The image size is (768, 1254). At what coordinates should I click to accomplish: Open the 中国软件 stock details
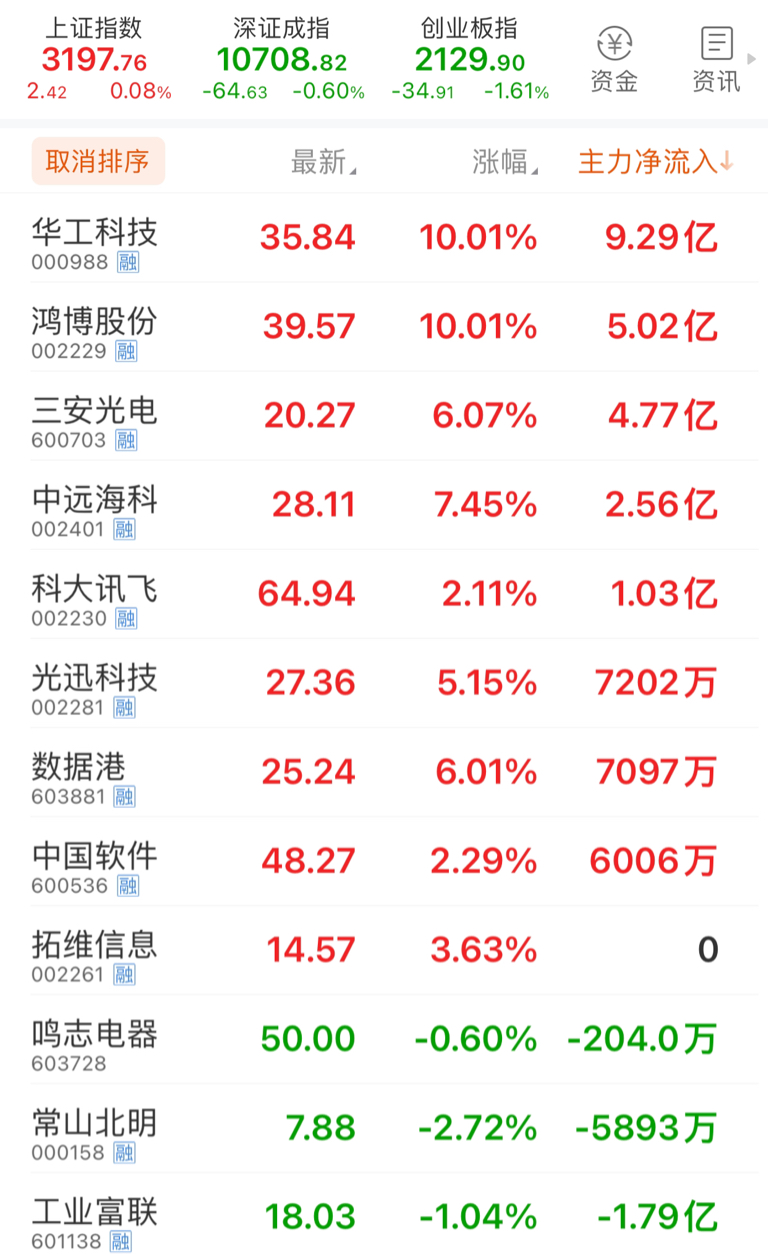click(x=384, y=861)
